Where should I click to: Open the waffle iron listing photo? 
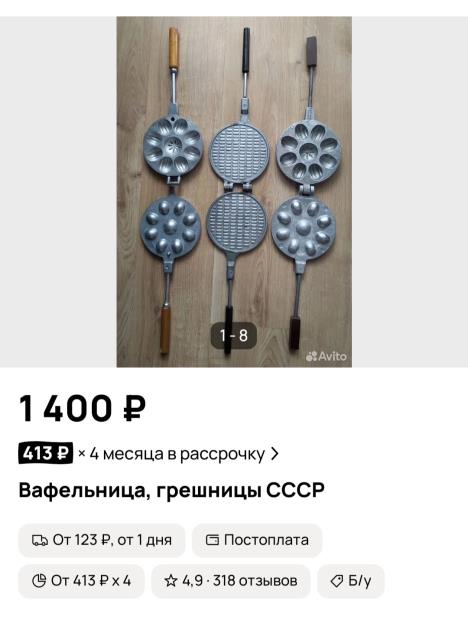pos(234,191)
